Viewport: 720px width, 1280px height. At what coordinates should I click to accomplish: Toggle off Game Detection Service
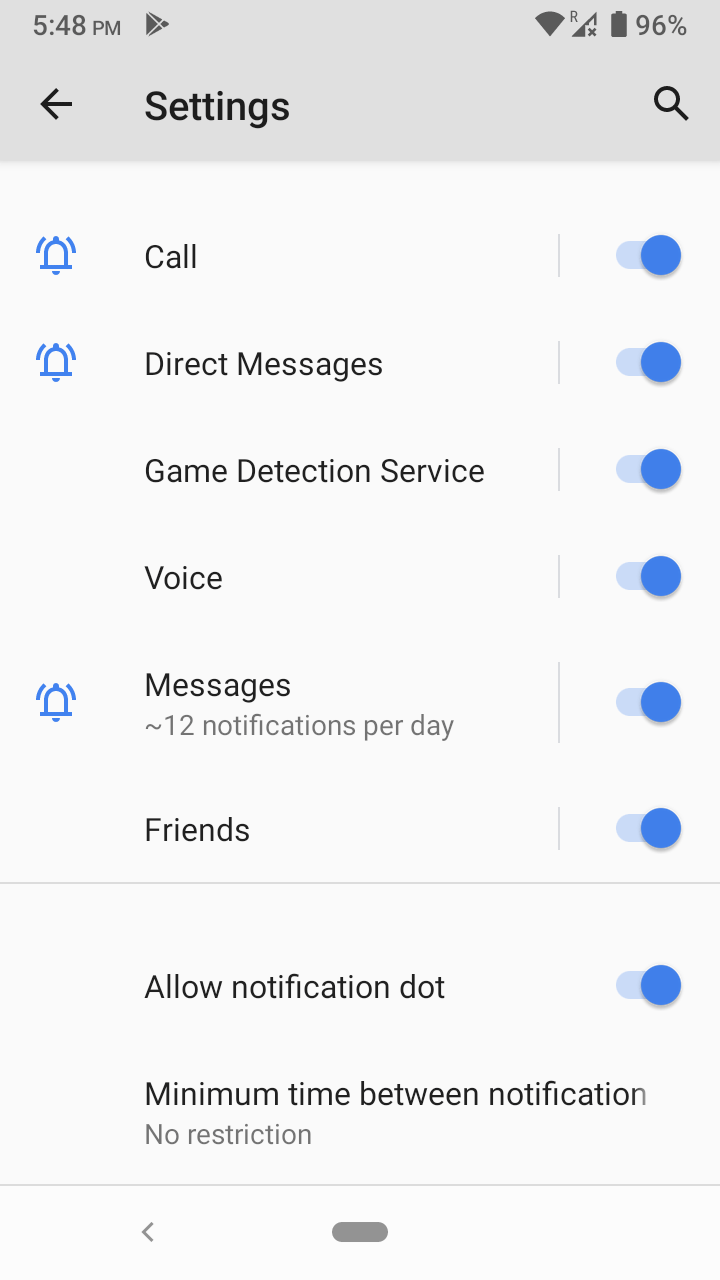click(647, 468)
